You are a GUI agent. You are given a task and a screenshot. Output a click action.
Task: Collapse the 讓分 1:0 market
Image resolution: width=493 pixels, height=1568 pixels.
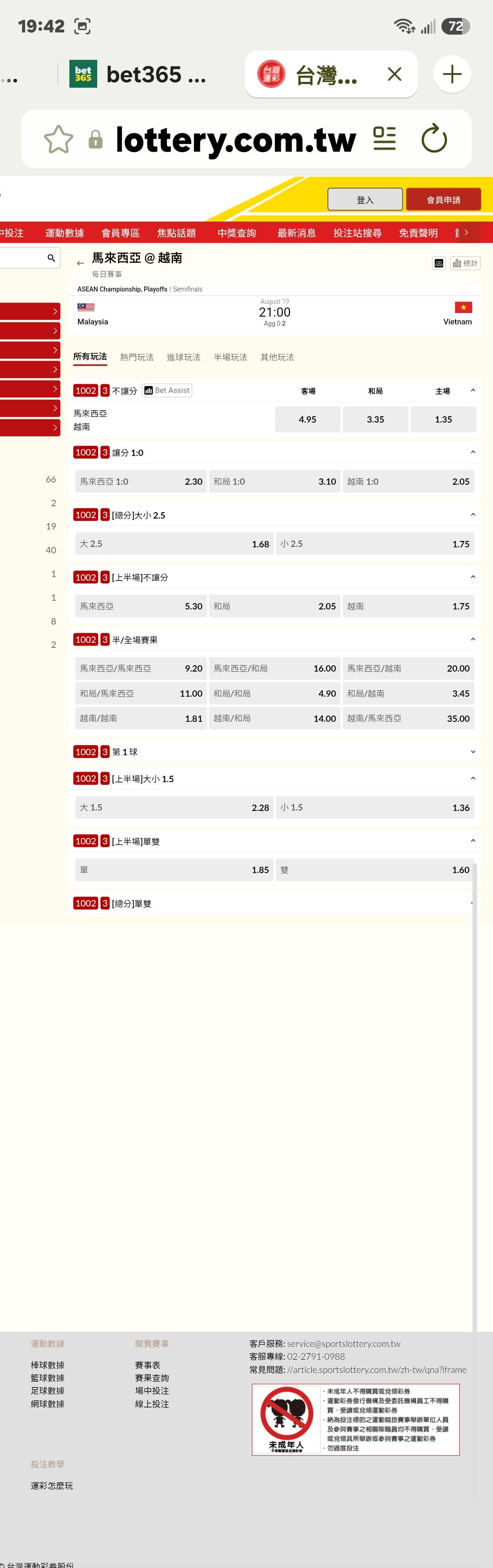point(472,452)
